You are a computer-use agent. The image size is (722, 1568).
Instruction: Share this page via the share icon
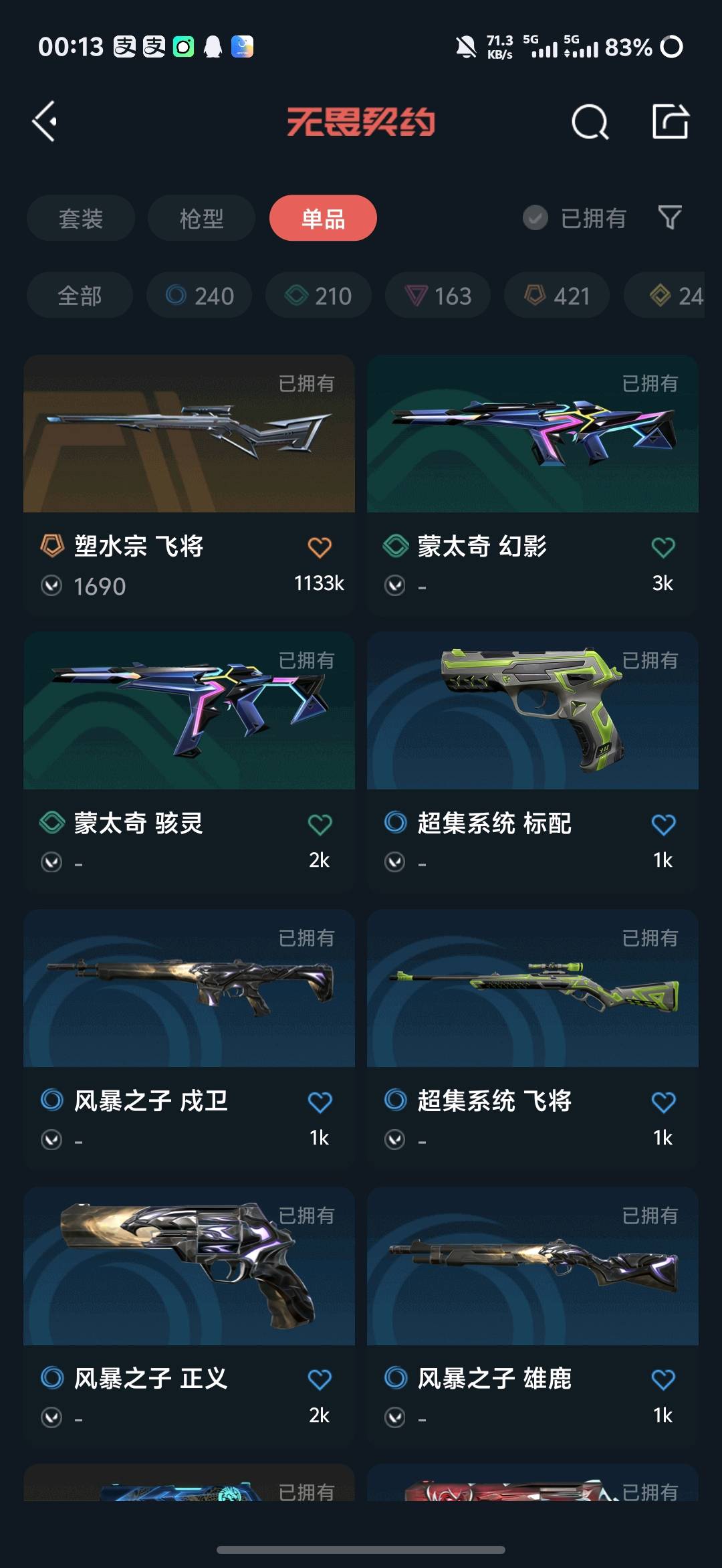(671, 122)
